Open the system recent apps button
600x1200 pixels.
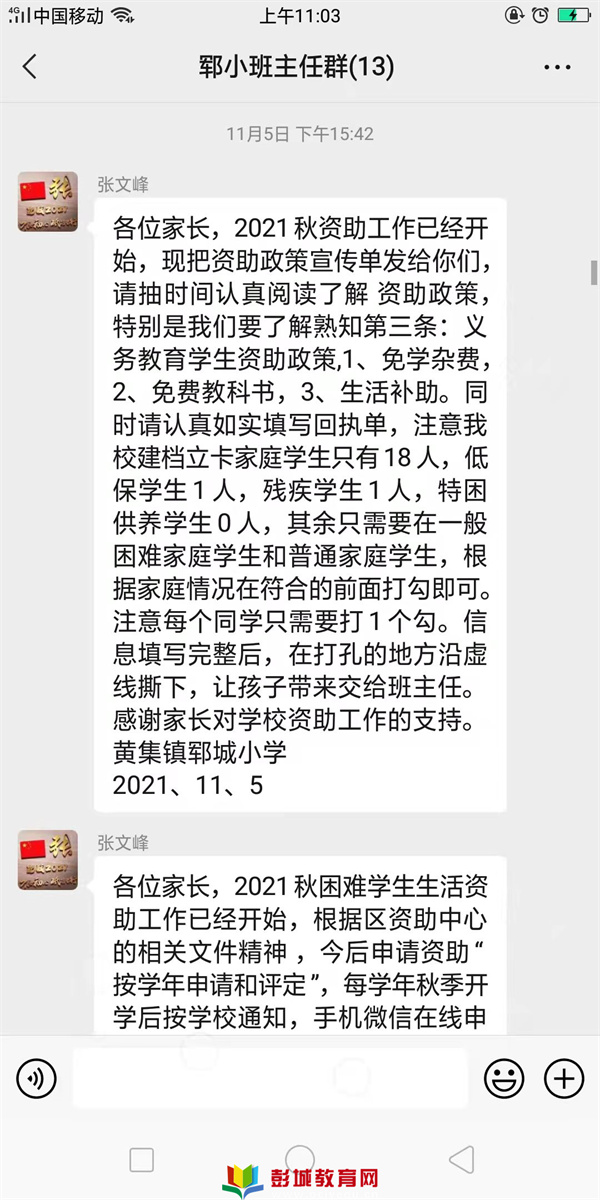coord(142,1160)
